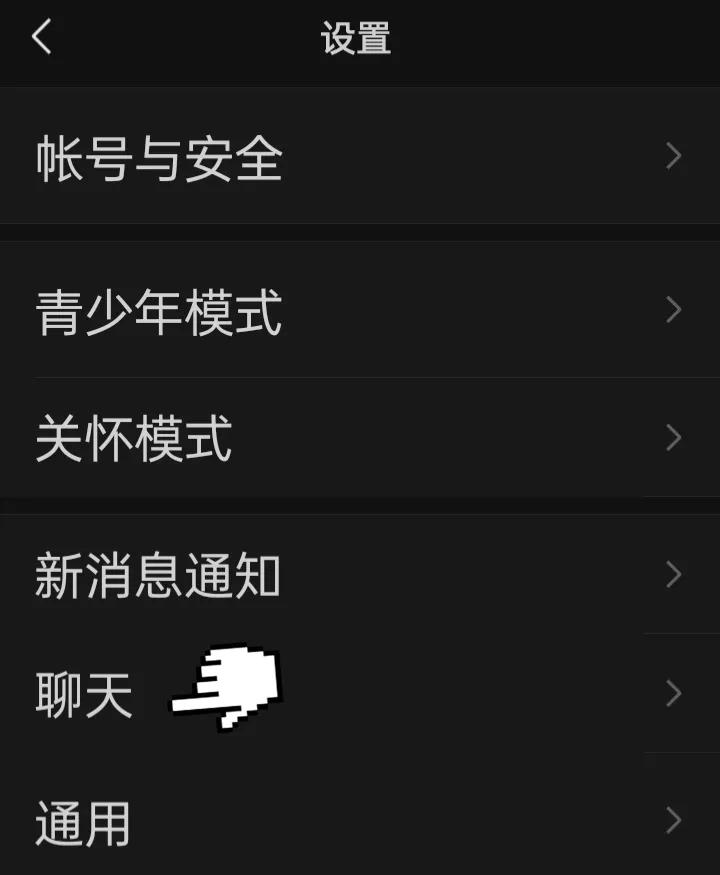Tap the back chevron in the title bar
This screenshot has height=875, width=720.
[x=40, y=35]
